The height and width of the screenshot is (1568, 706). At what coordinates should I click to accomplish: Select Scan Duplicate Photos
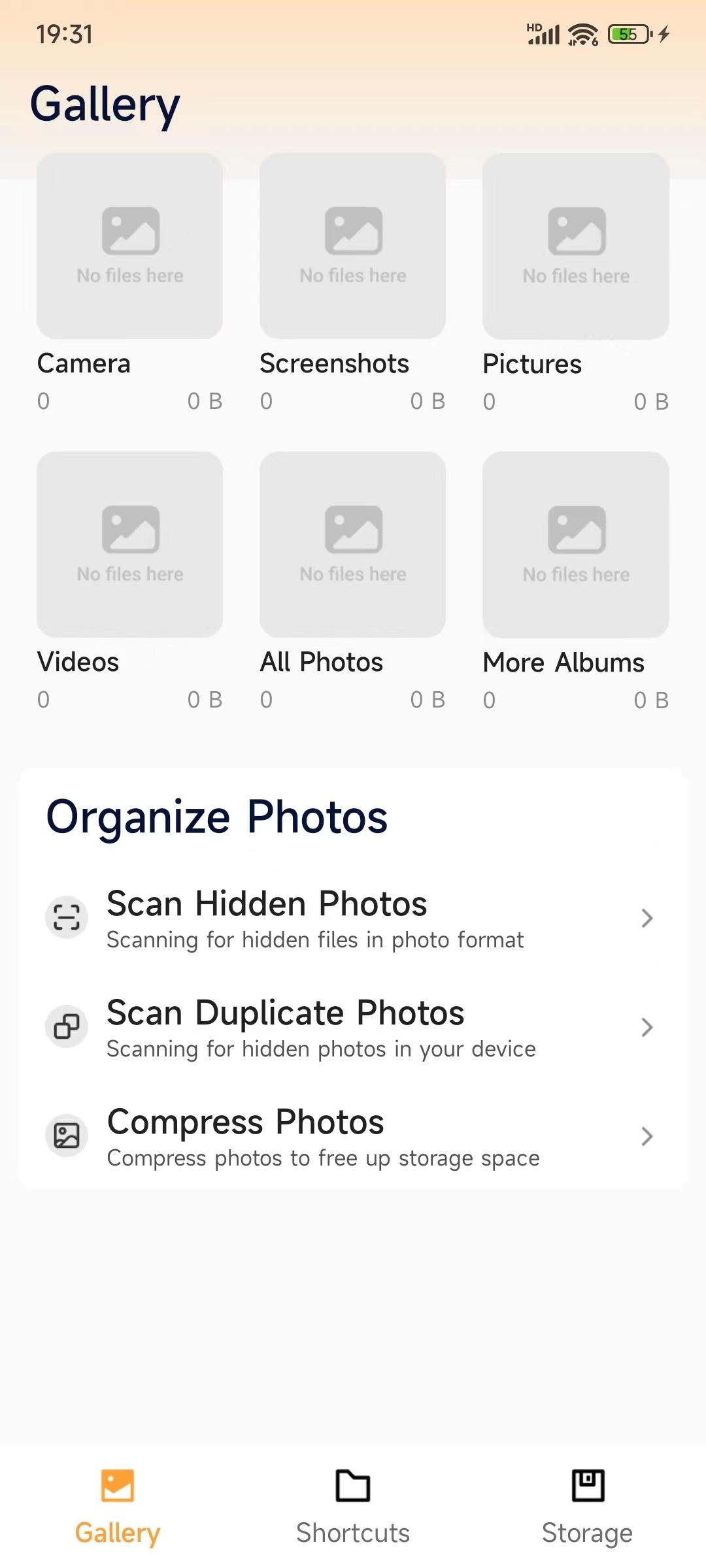click(x=353, y=1027)
